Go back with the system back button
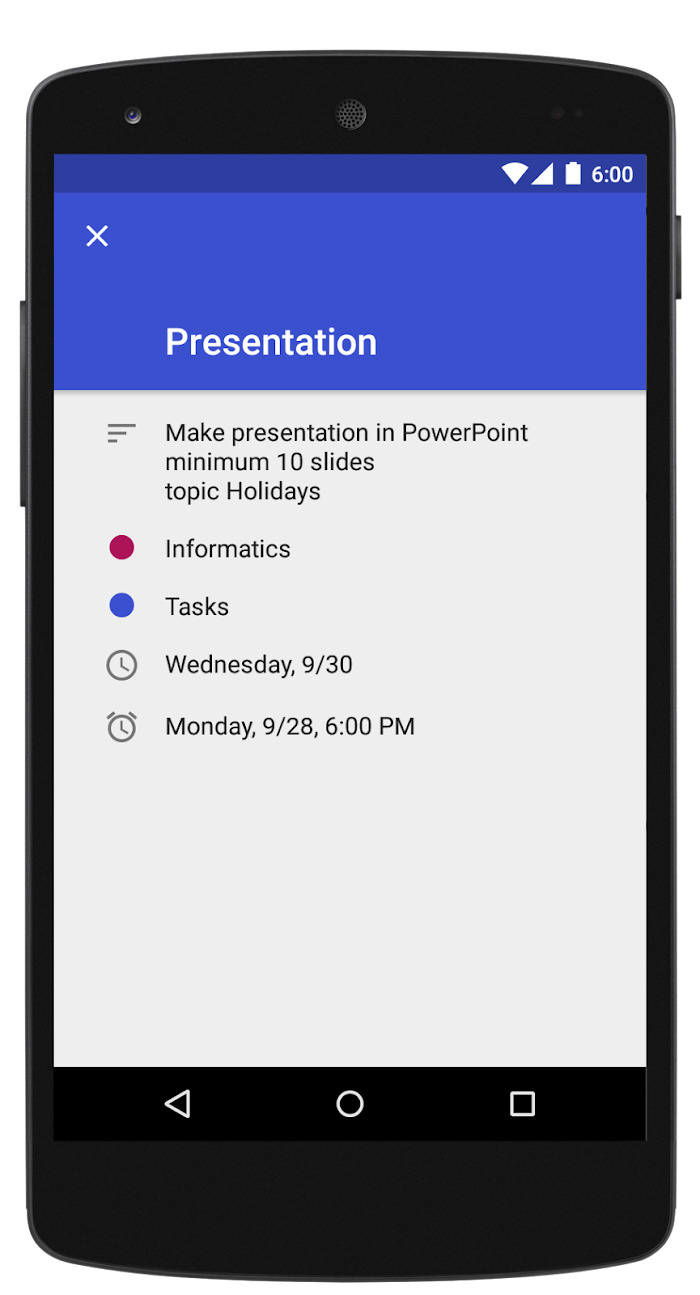 178,1103
